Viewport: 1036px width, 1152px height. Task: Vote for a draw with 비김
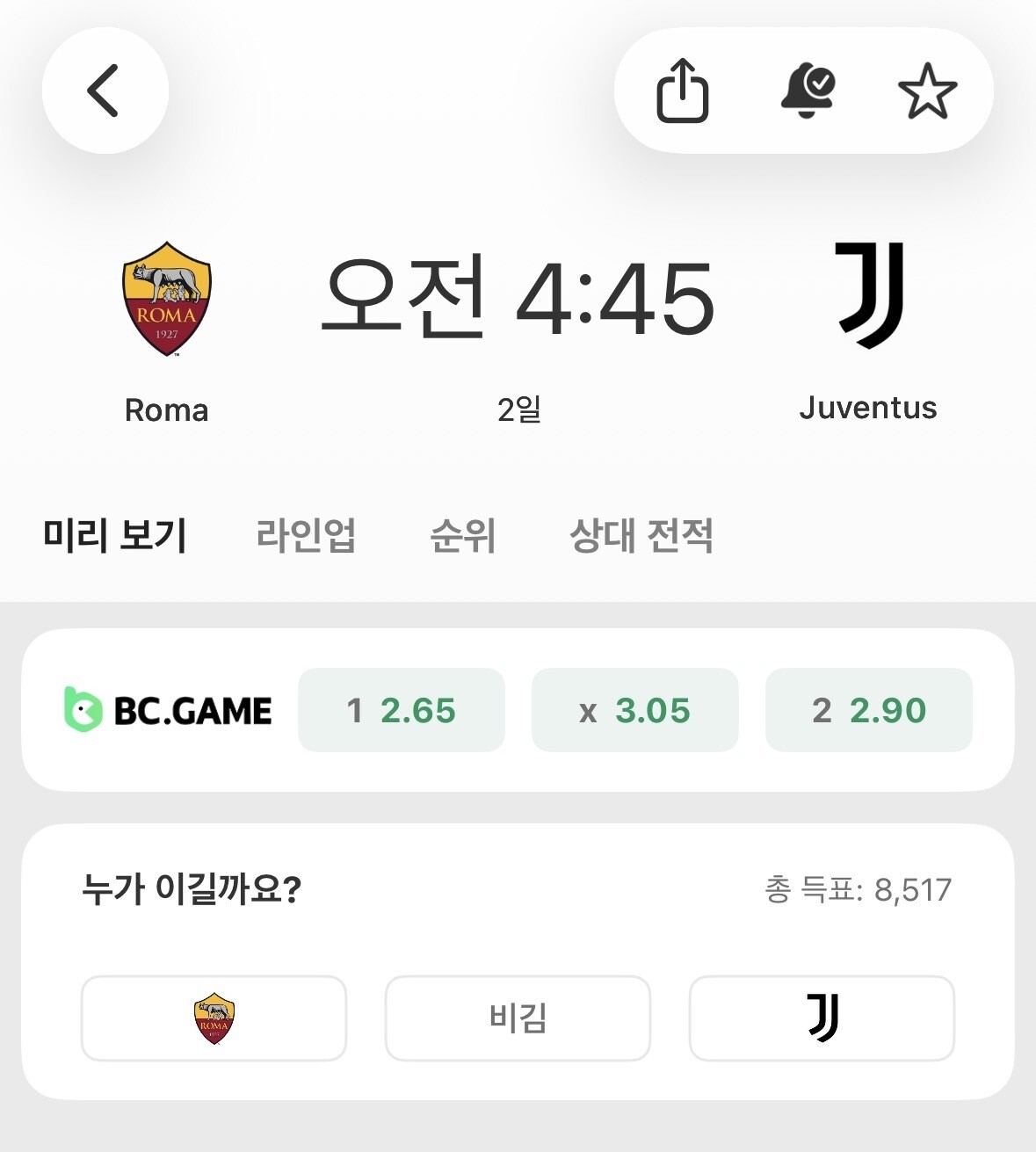tap(518, 1018)
